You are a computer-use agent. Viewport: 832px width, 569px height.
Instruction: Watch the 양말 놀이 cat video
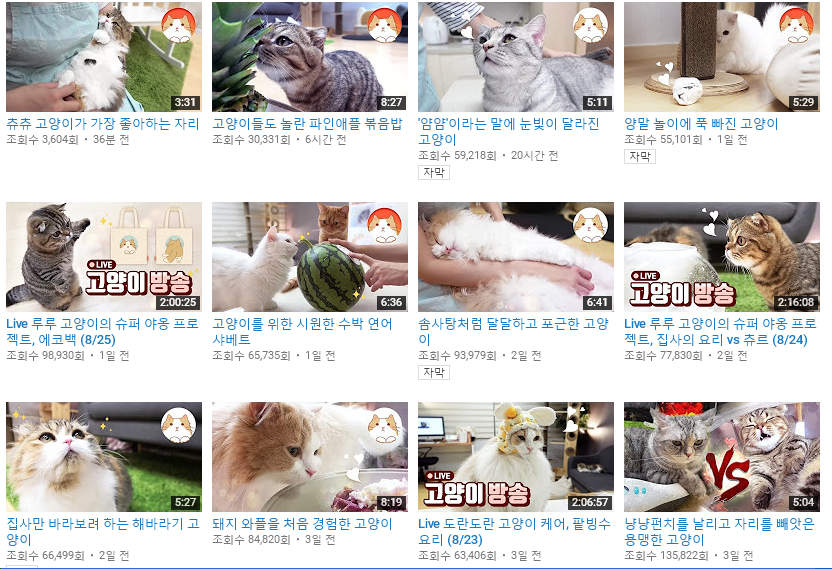[721, 56]
